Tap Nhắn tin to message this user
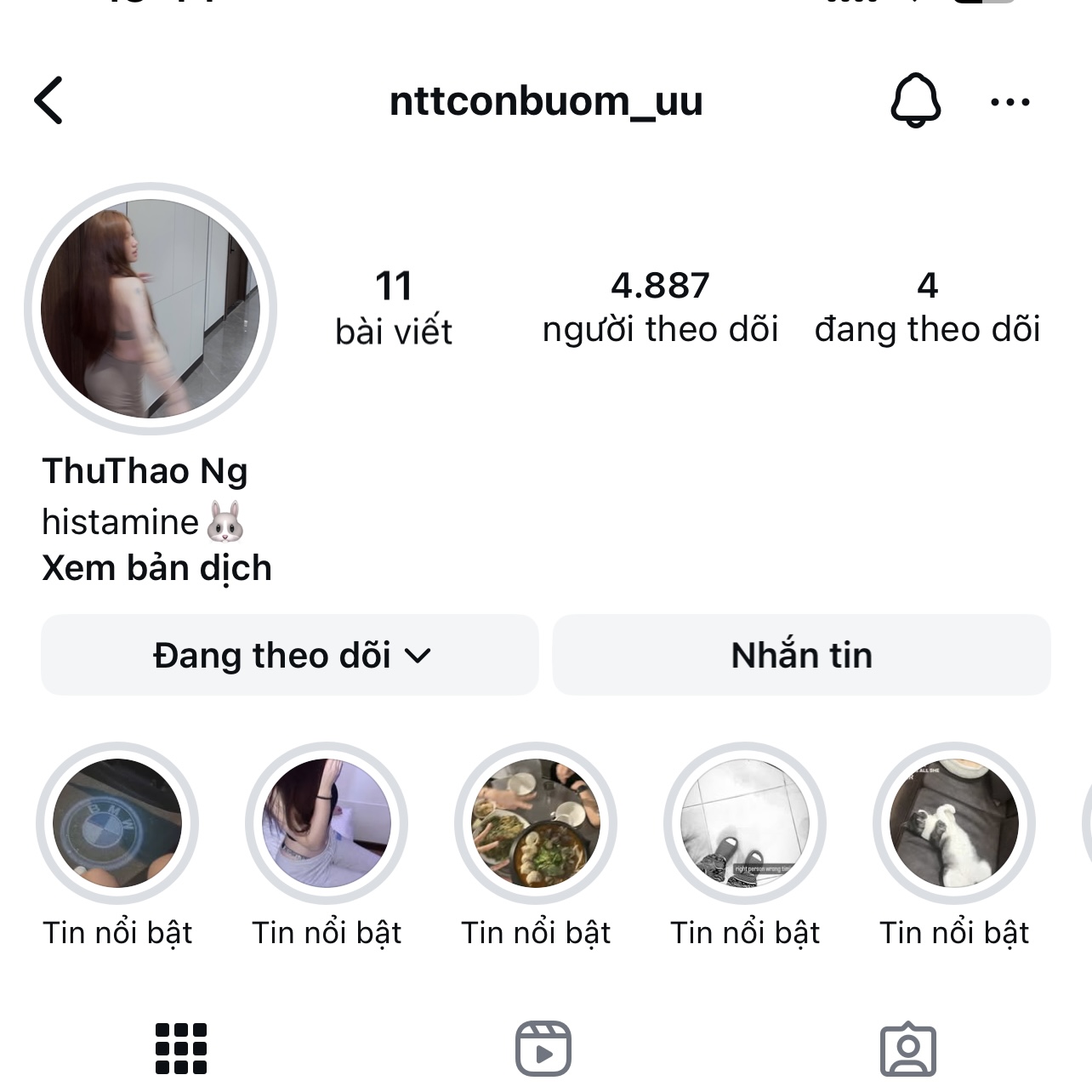Screen dimensions: 1092x1092 (801, 655)
